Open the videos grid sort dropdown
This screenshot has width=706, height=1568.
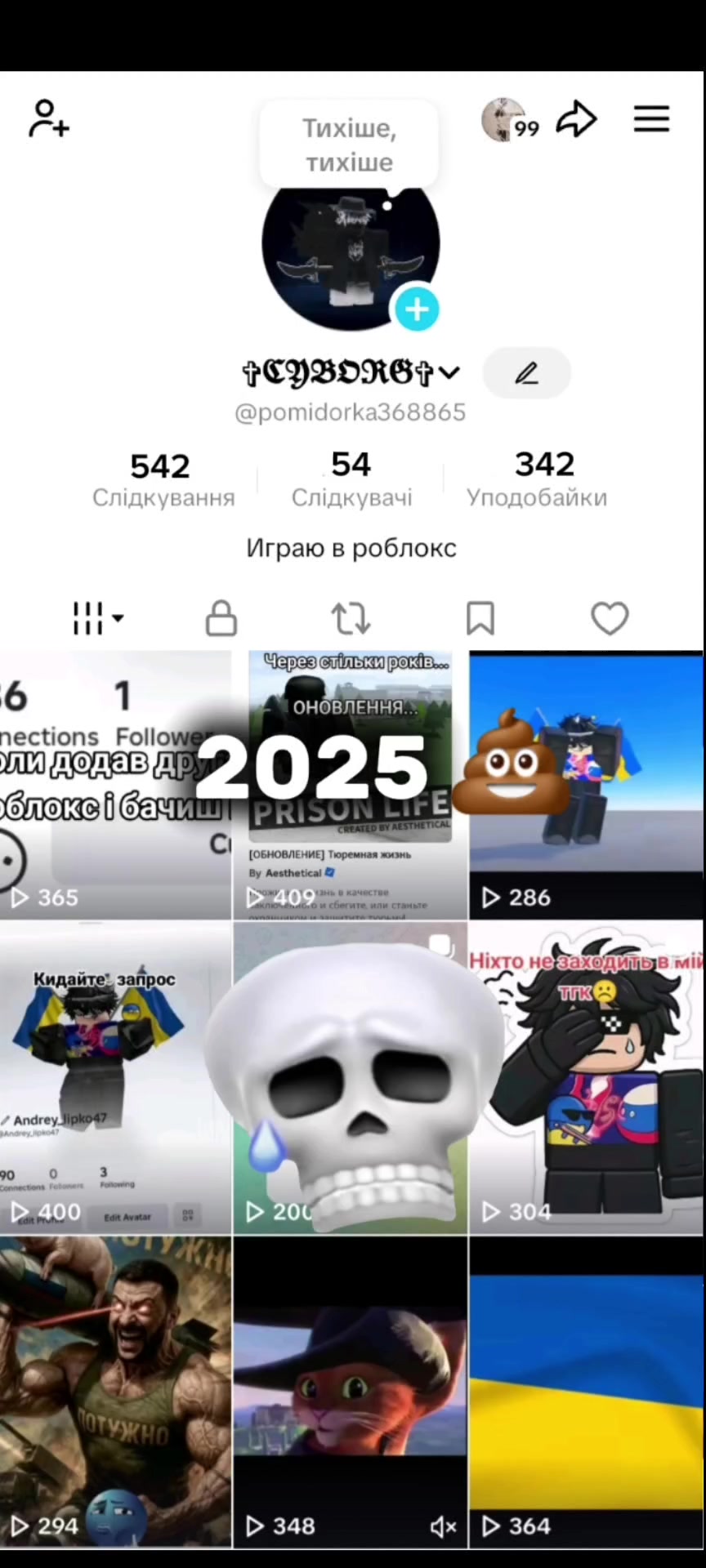(98, 618)
